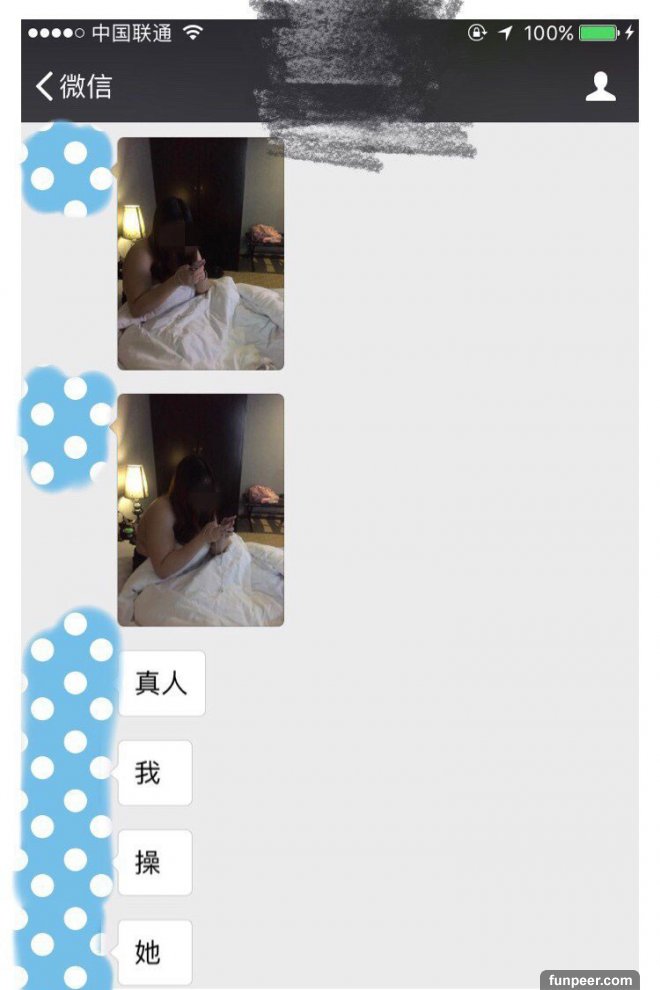View the second photo message in the chat
The height and width of the screenshot is (990, 660).
click(201, 510)
